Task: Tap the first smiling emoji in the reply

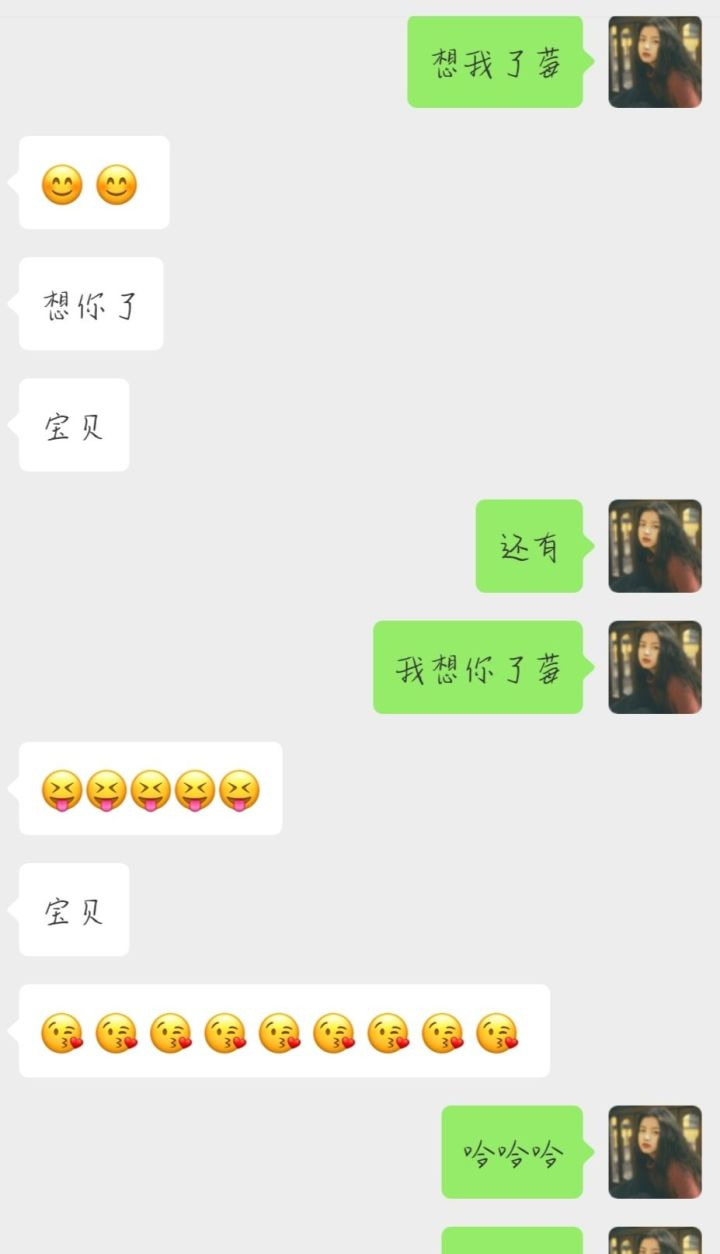Action: pyautogui.click(x=64, y=183)
